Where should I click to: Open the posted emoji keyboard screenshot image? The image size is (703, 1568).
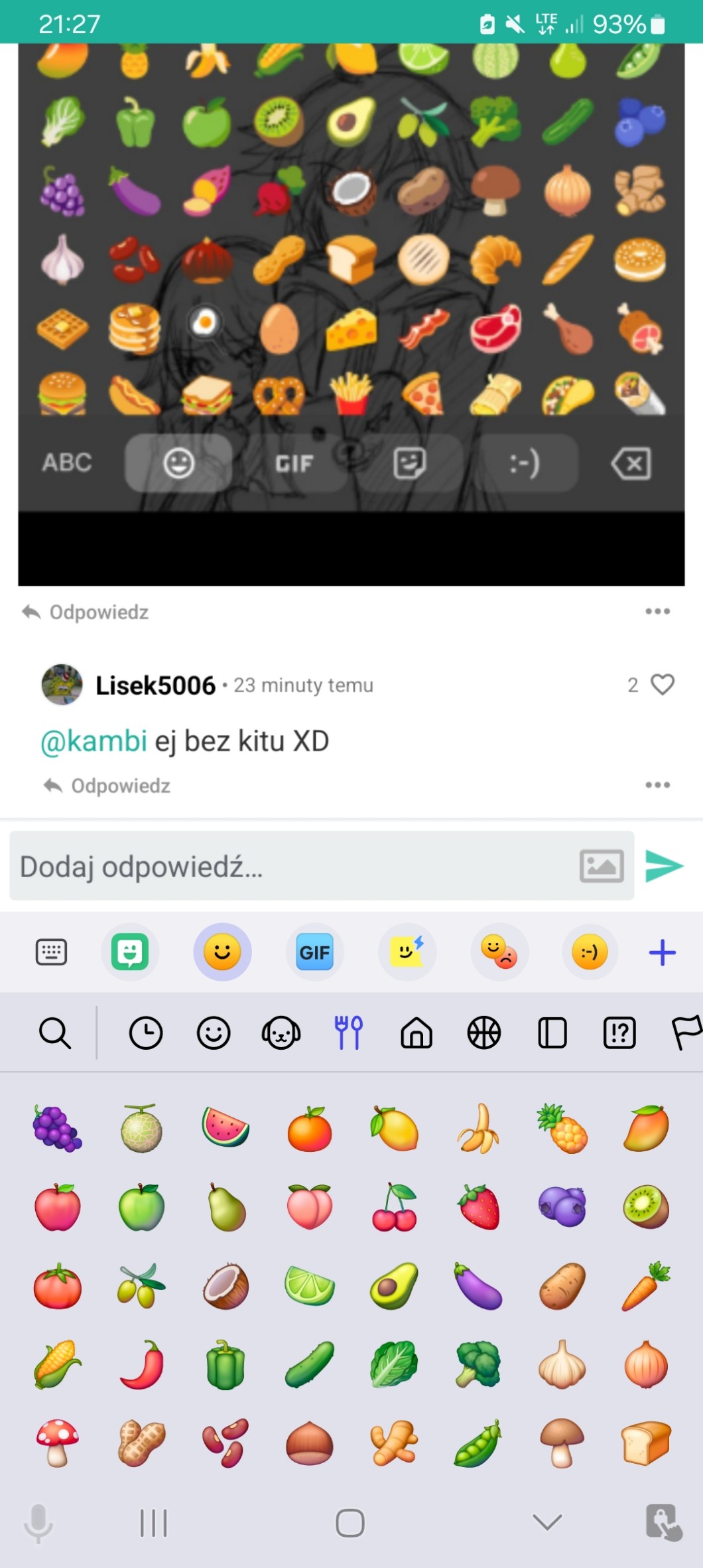[x=351, y=299]
